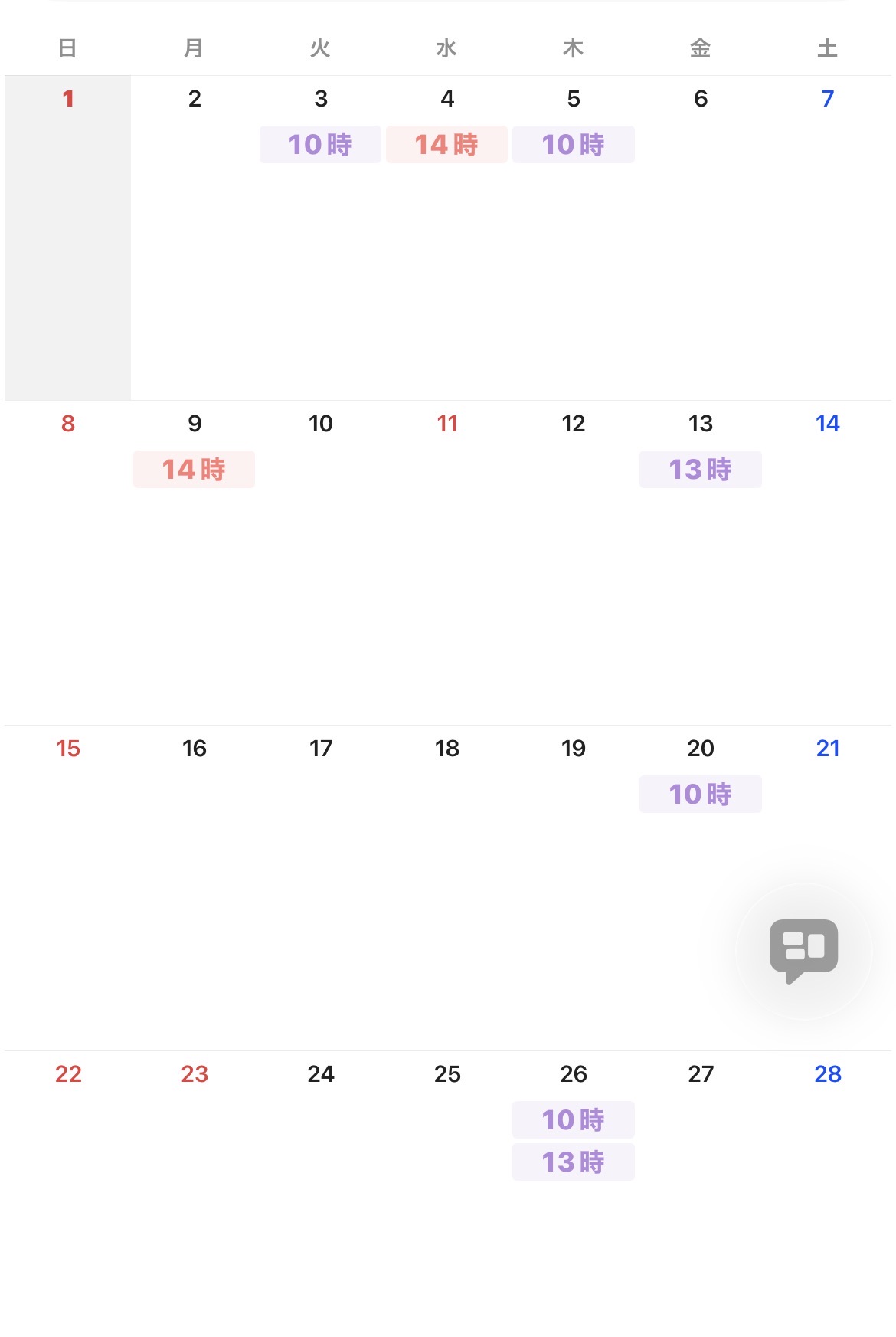Select day 1 in the calendar
This screenshot has height=1337, width=896.
pos(68,99)
